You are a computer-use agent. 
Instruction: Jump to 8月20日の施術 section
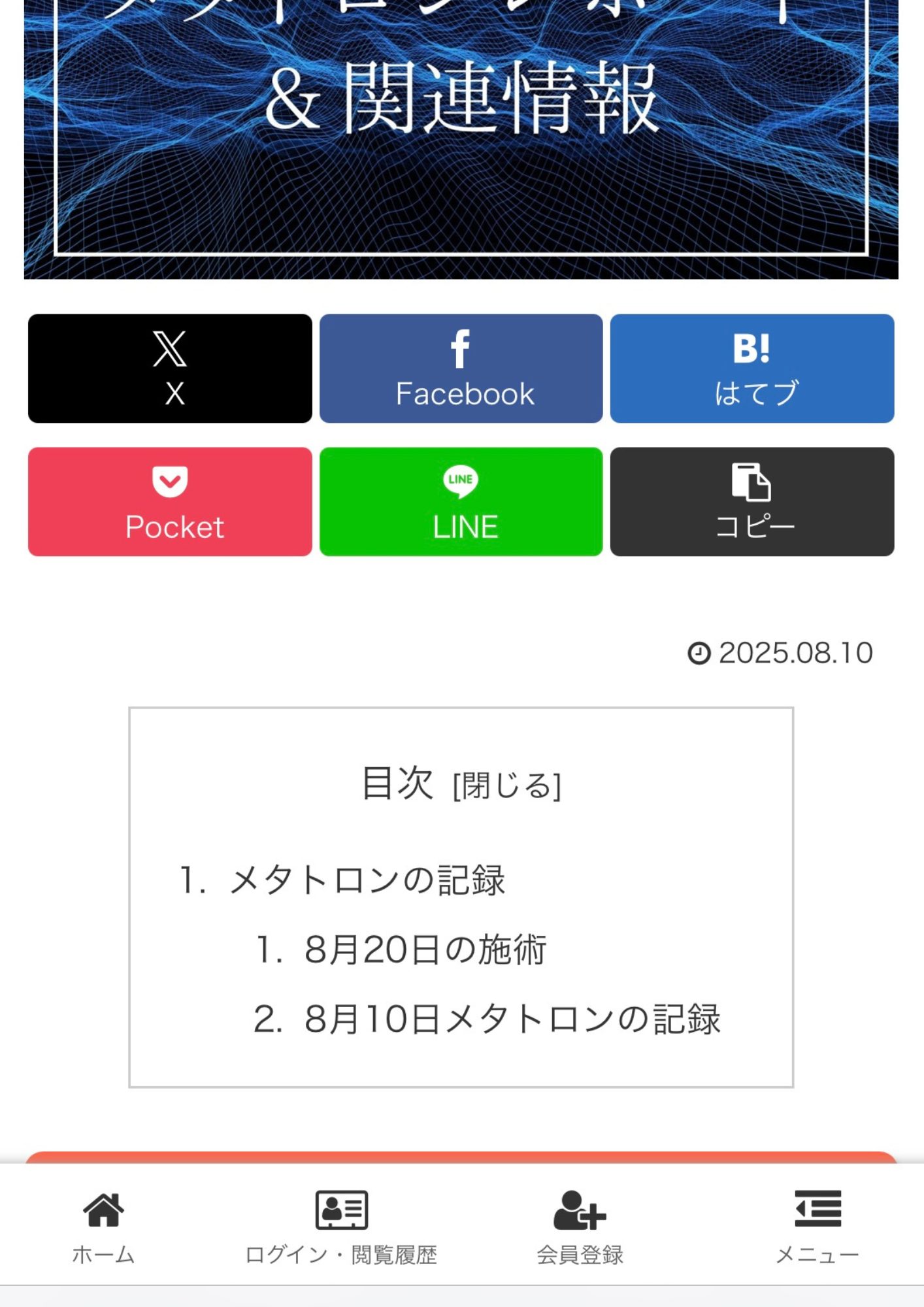click(x=425, y=950)
